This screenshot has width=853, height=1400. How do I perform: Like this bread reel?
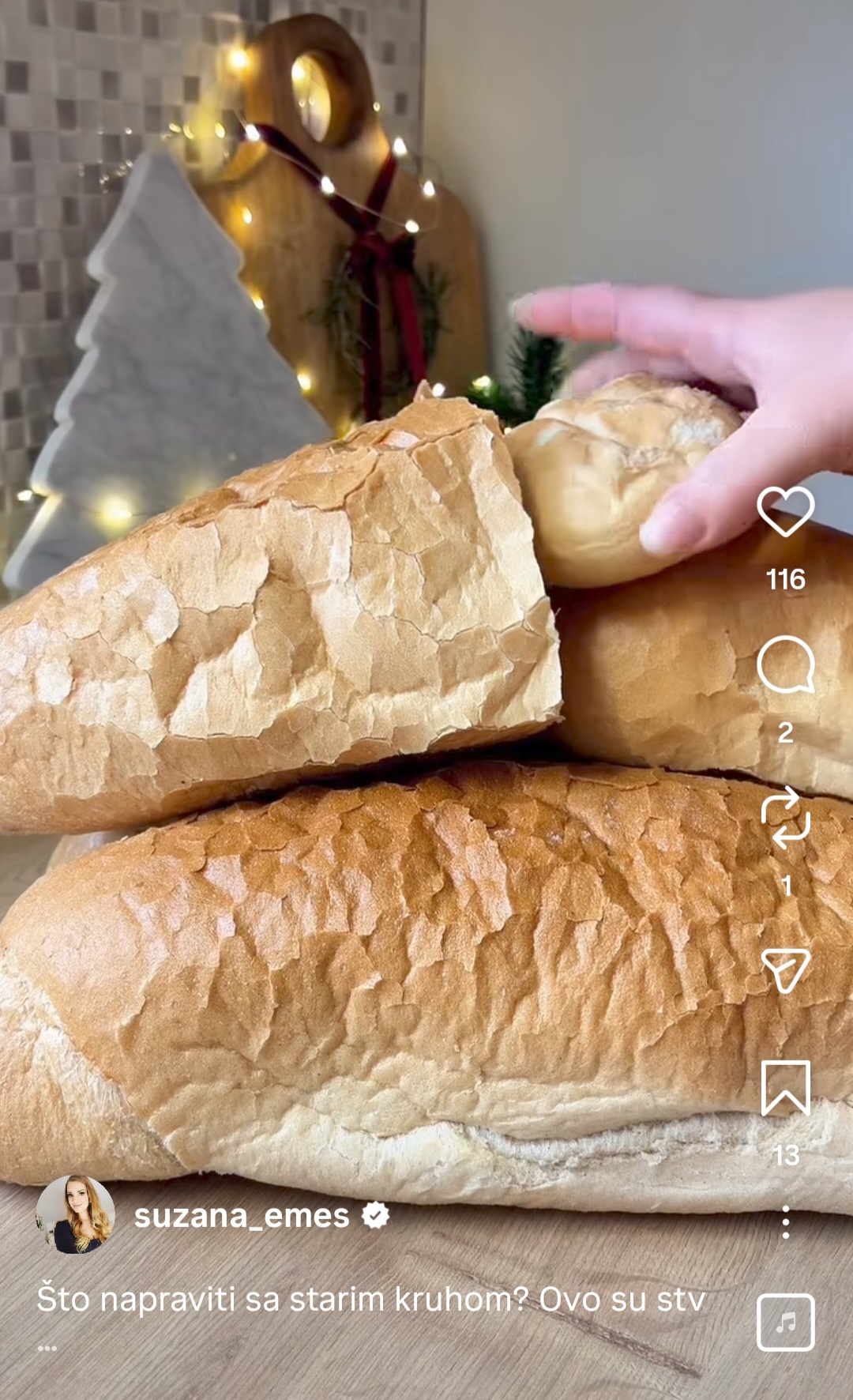tap(785, 512)
